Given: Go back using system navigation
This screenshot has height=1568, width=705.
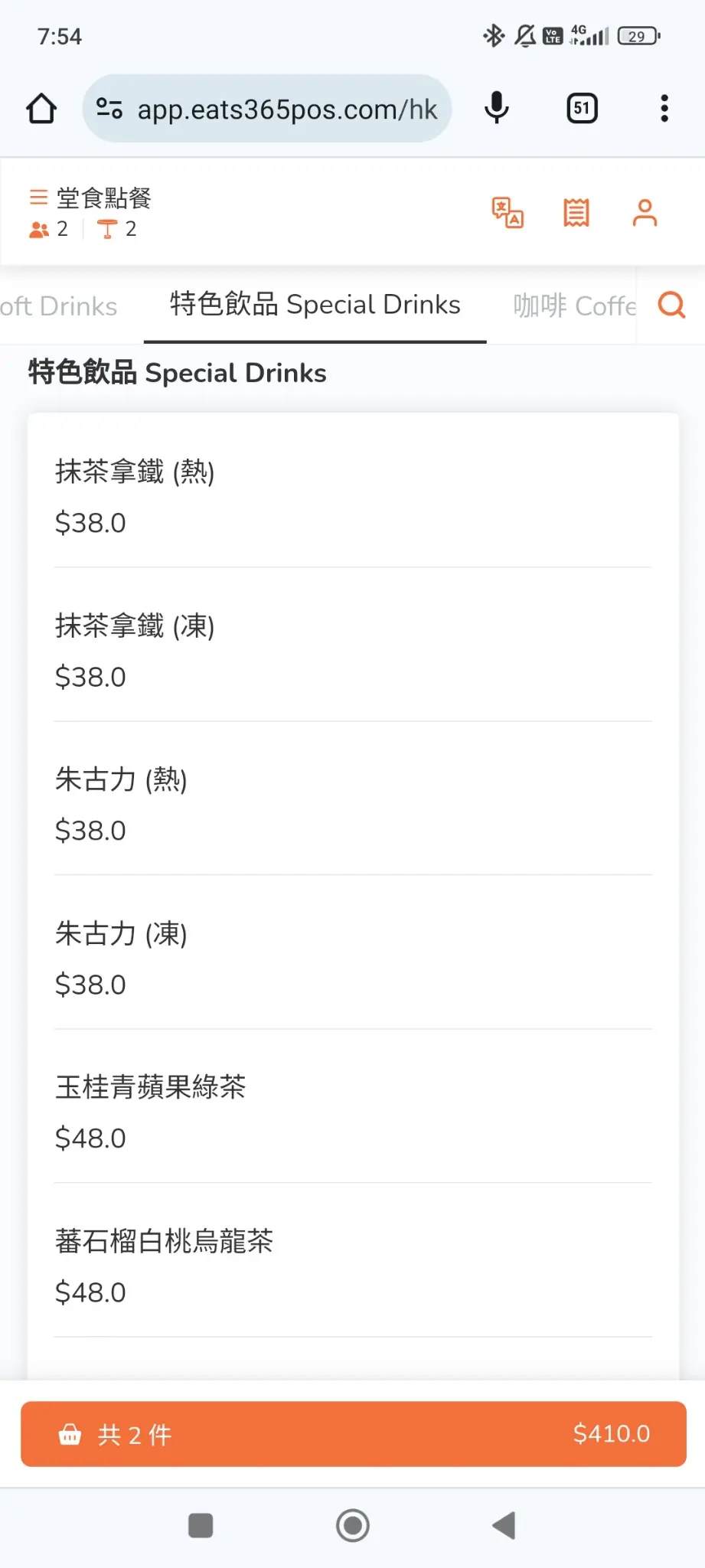Looking at the screenshot, I should pyautogui.click(x=504, y=1525).
